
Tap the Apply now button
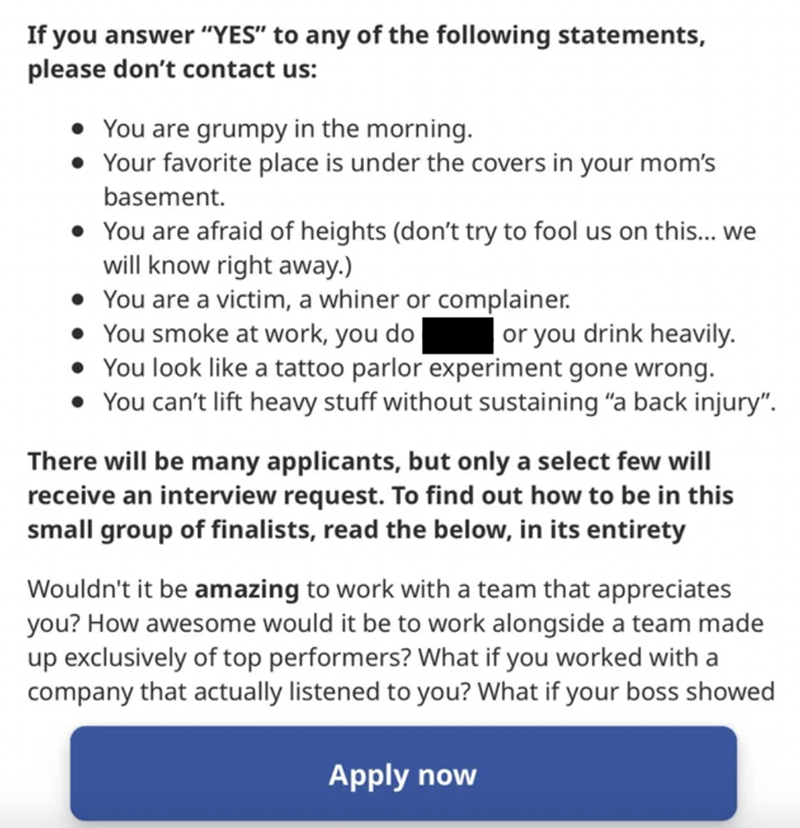tap(403, 774)
